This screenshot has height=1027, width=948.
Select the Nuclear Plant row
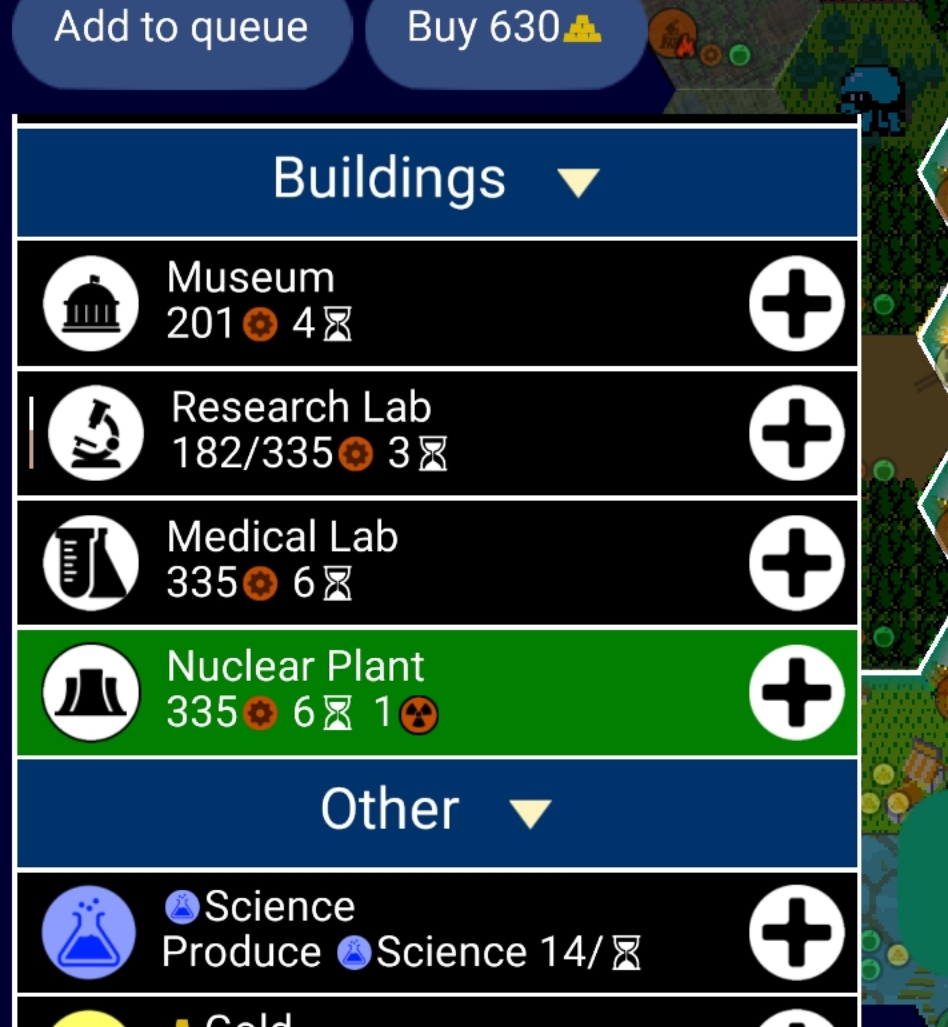(x=400, y=692)
